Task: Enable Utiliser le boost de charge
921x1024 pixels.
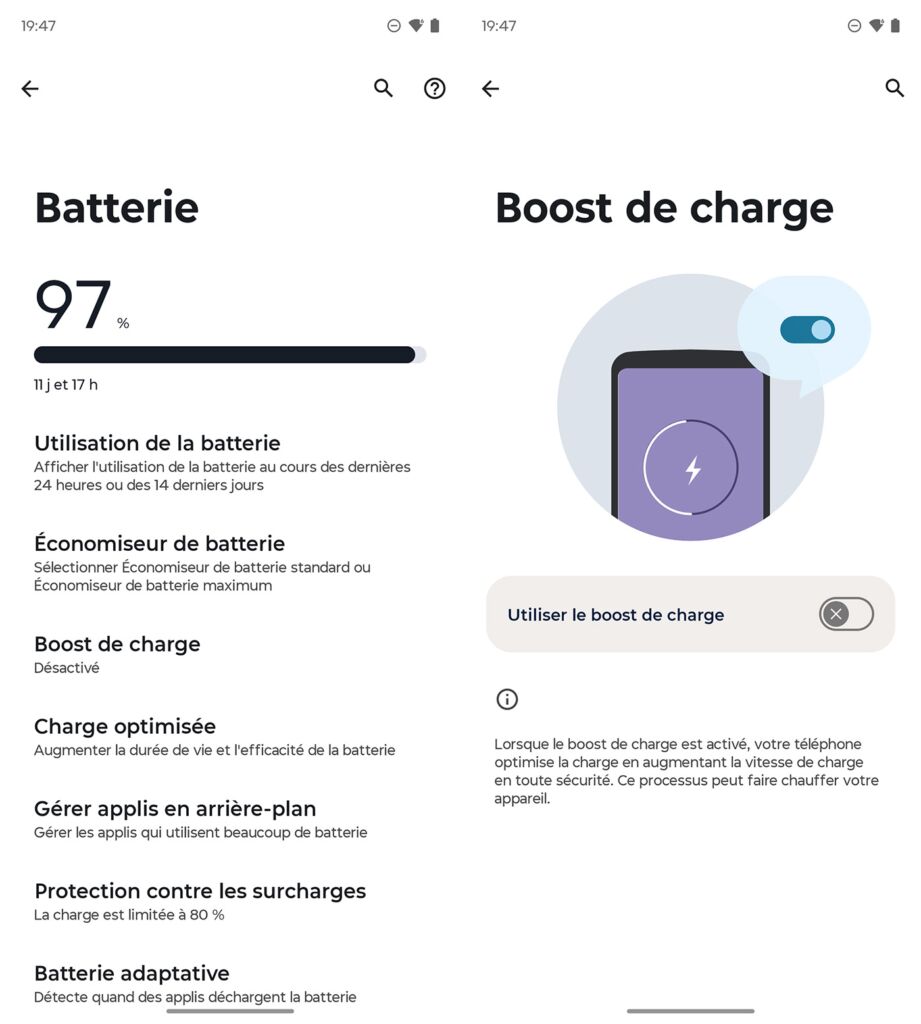Action: [x=845, y=614]
